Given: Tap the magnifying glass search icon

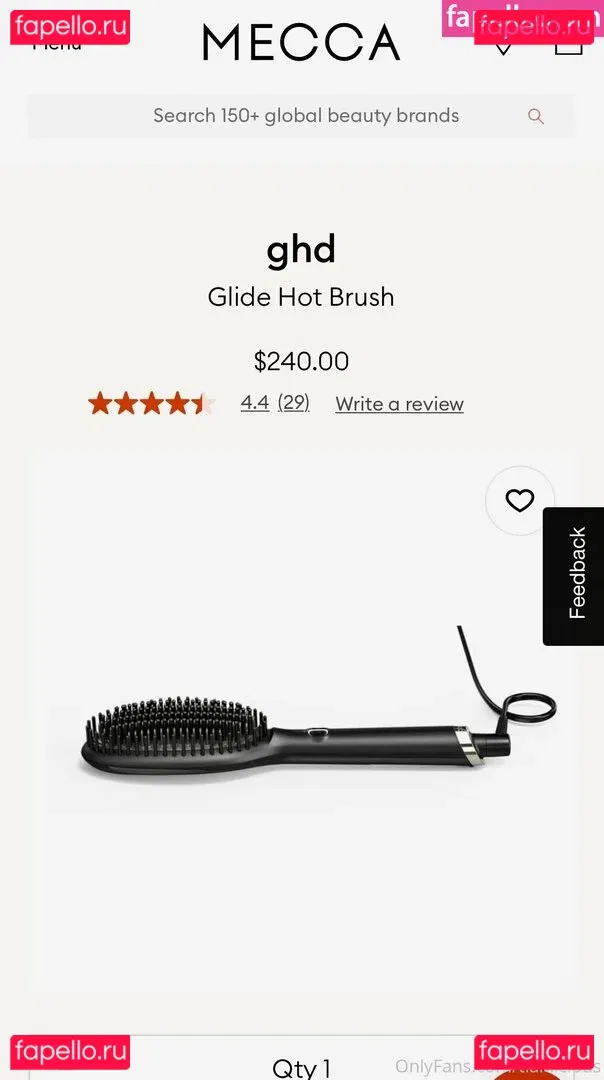Looking at the screenshot, I should pyautogui.click(x=536, y=116).
